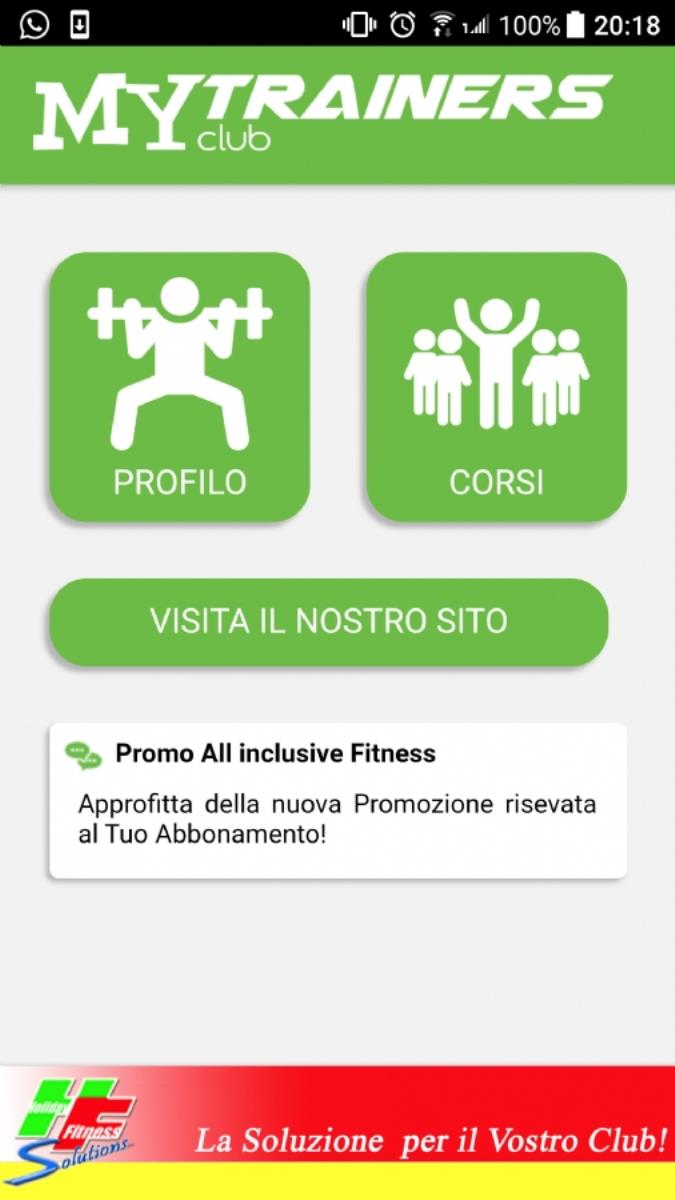Image resolution: width=675 pixels, height=1200 pixels.
Task: Open the CORSI section
Action: [x=496, y=387]
